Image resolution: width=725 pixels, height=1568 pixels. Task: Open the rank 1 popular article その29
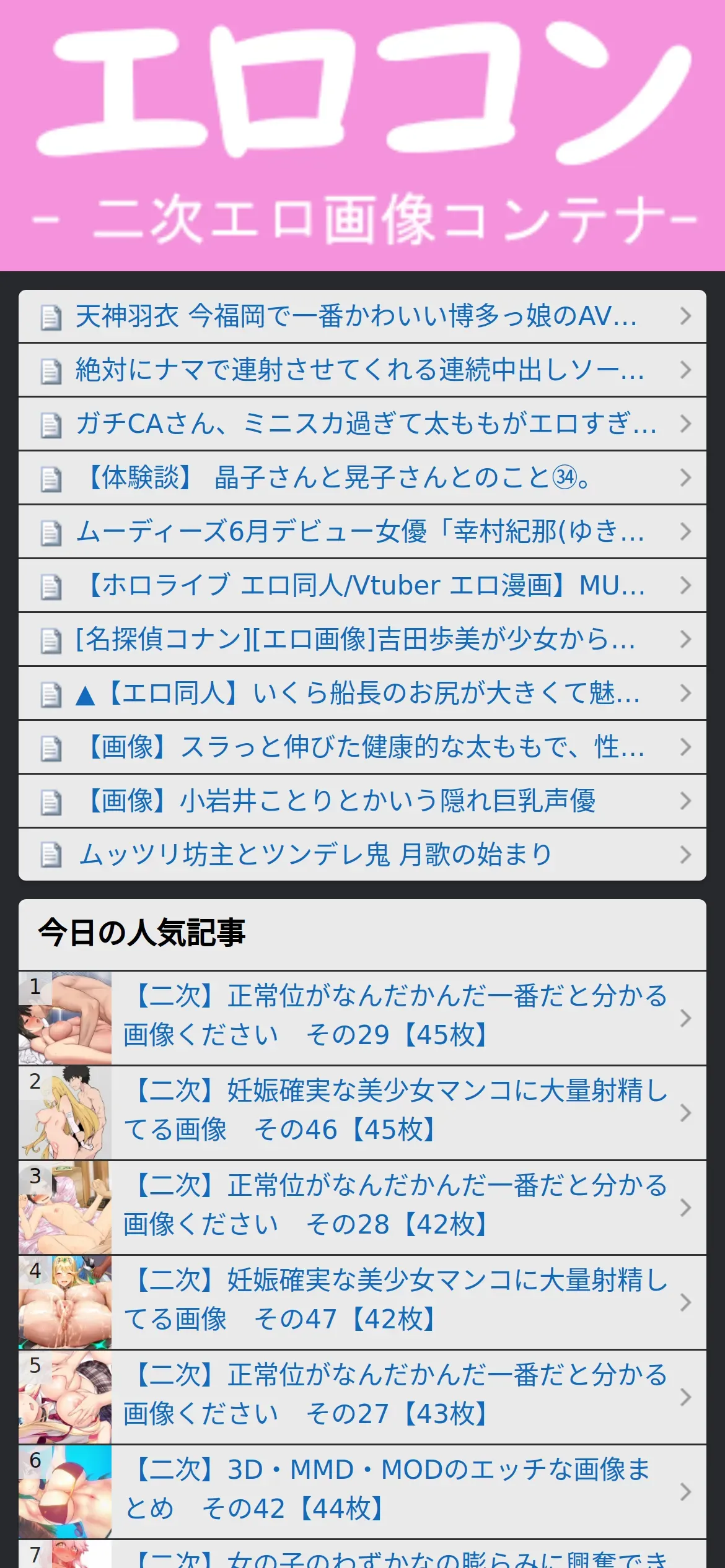click(x=362, y=1018)
